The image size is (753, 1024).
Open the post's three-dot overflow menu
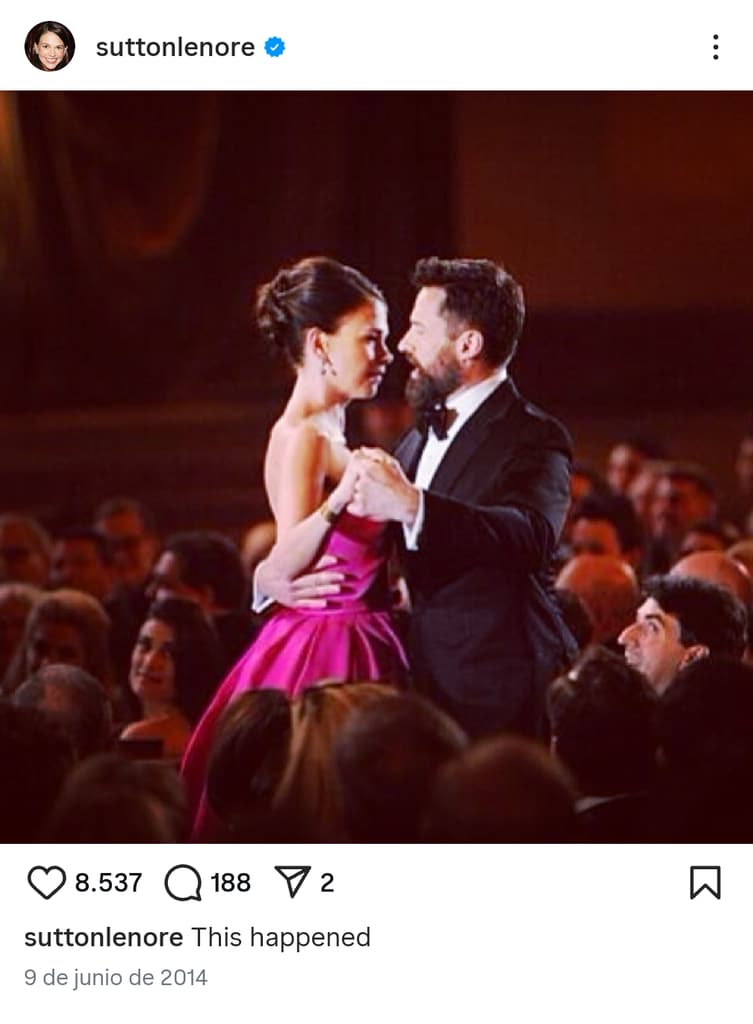click(715, 47)
